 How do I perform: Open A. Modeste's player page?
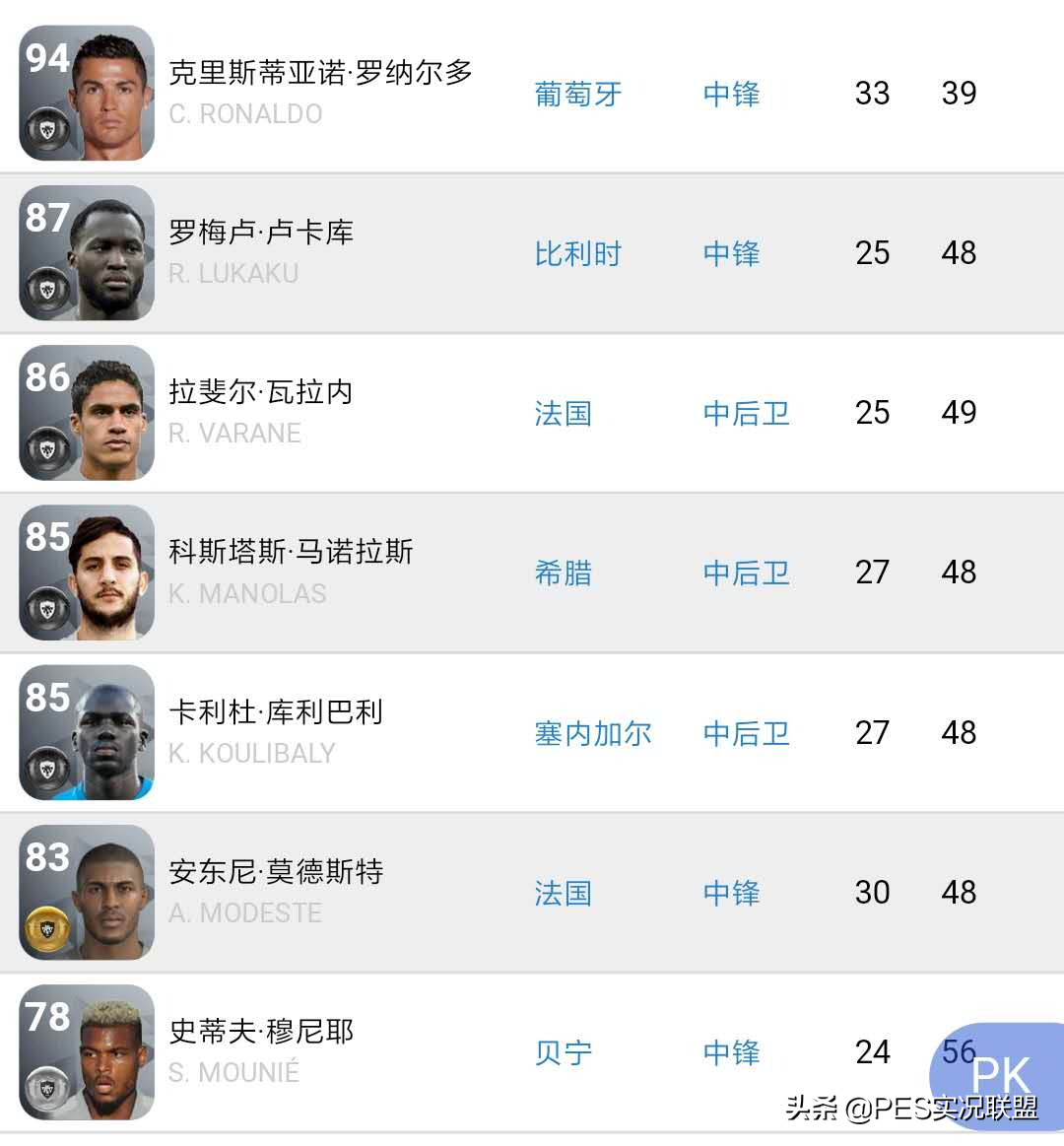pos(275,872)
